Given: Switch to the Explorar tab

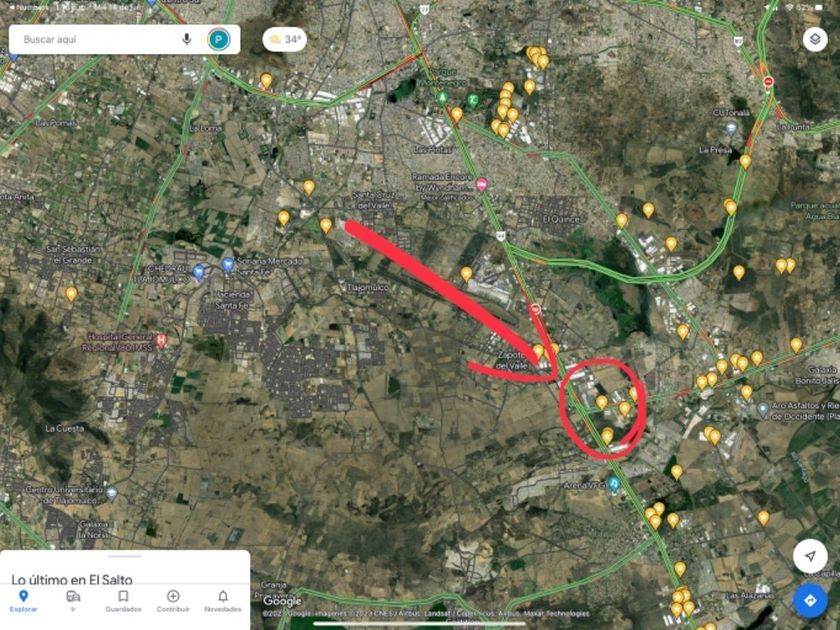Looking at the screenshot, I should [24, 601].
